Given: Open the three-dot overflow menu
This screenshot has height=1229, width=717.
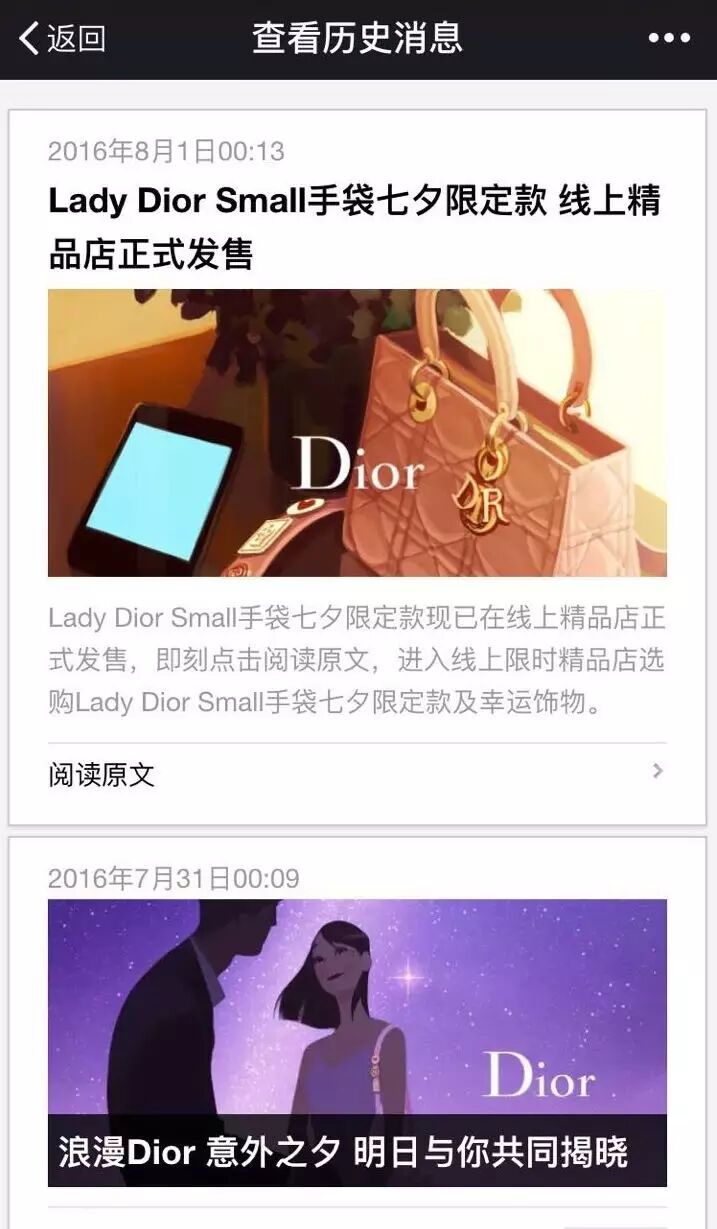Looking at the screenshot, I should (668, 39).
